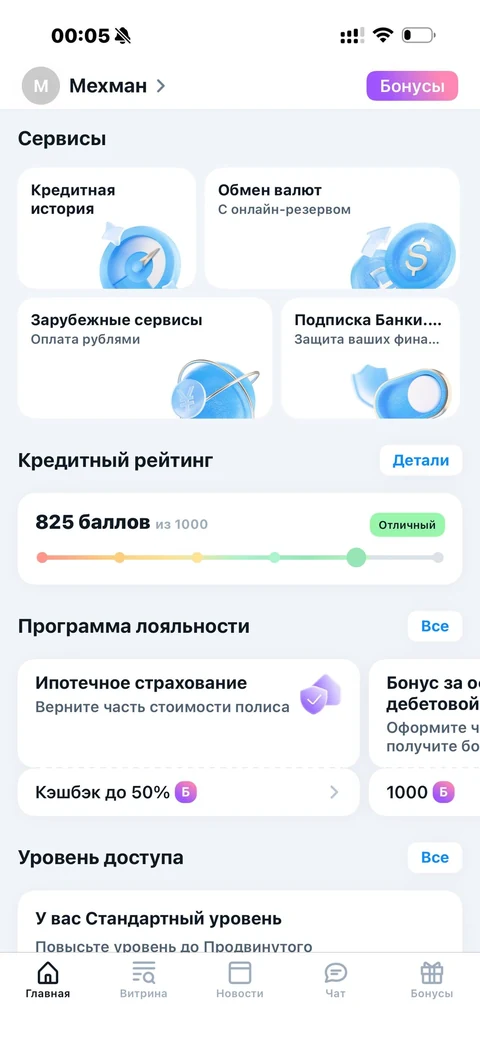The image size is (480, 1043).
Task: Select the Зарубежные сервисы card
Action: 145,358
